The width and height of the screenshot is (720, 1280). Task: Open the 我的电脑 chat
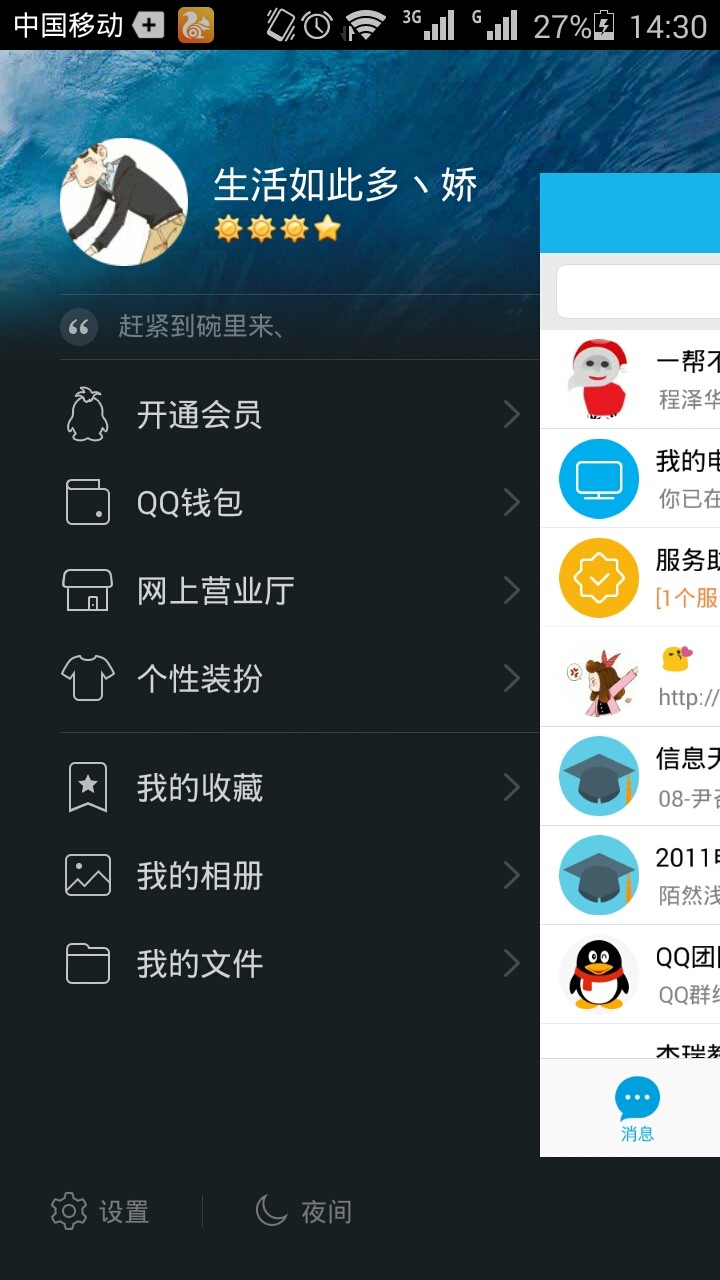(640, 479)
